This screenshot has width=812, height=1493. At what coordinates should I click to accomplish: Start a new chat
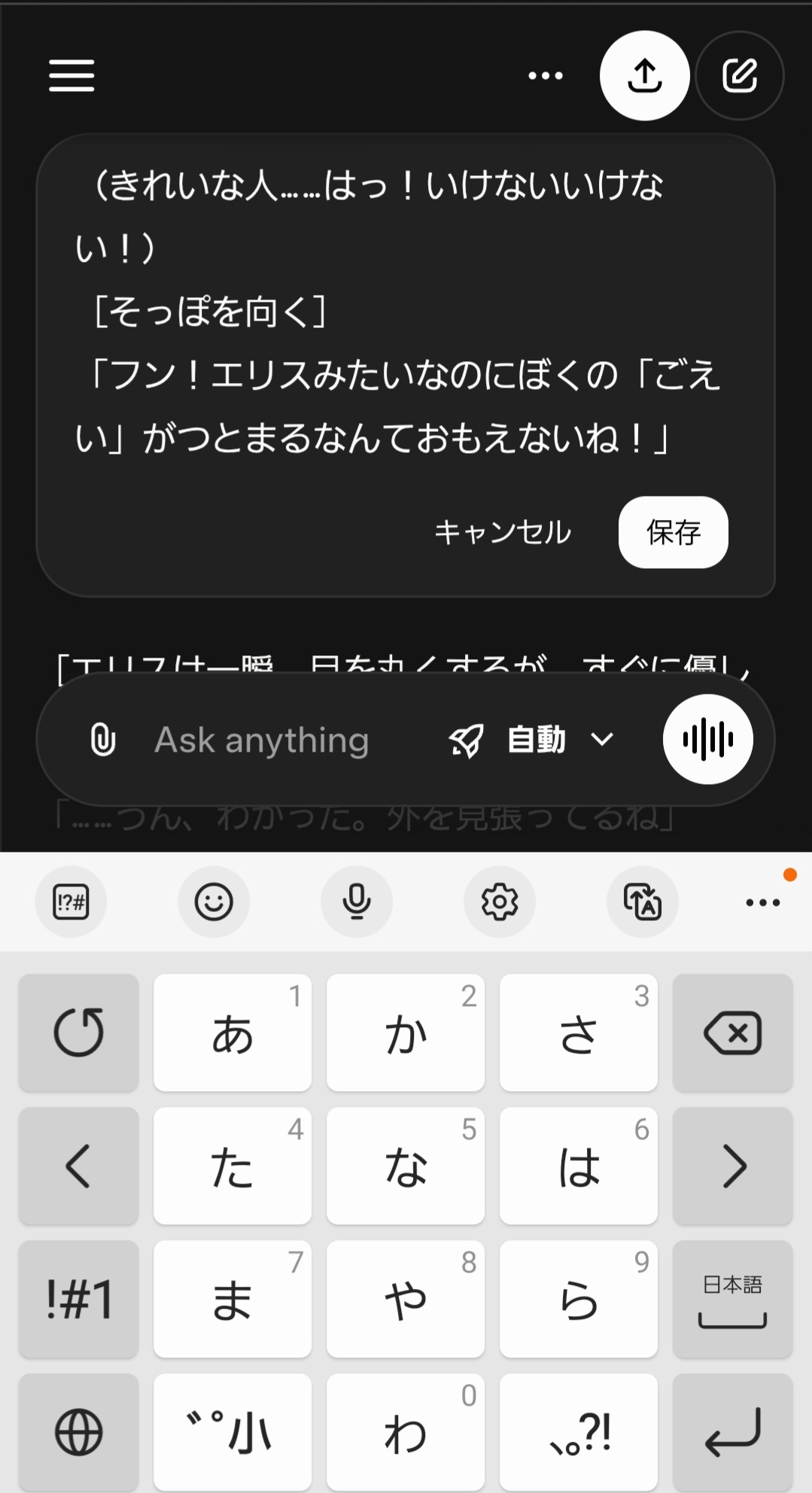click(740, 75)
